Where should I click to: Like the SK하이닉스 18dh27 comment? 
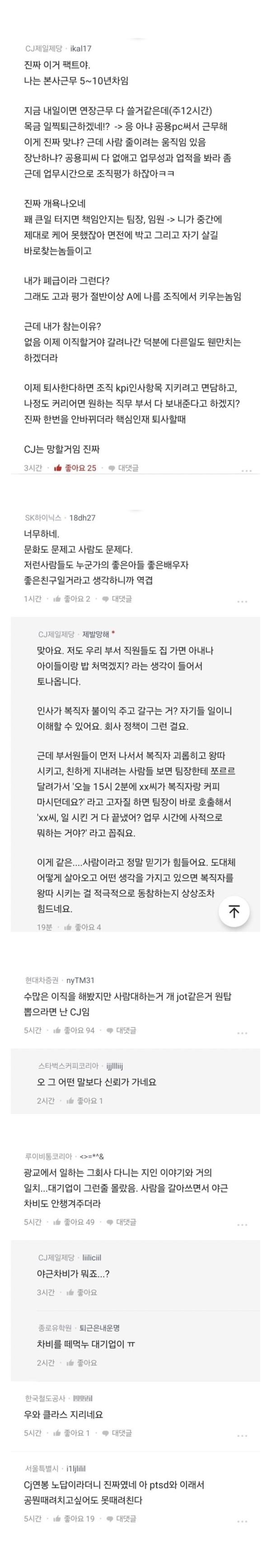pos(72,599)
